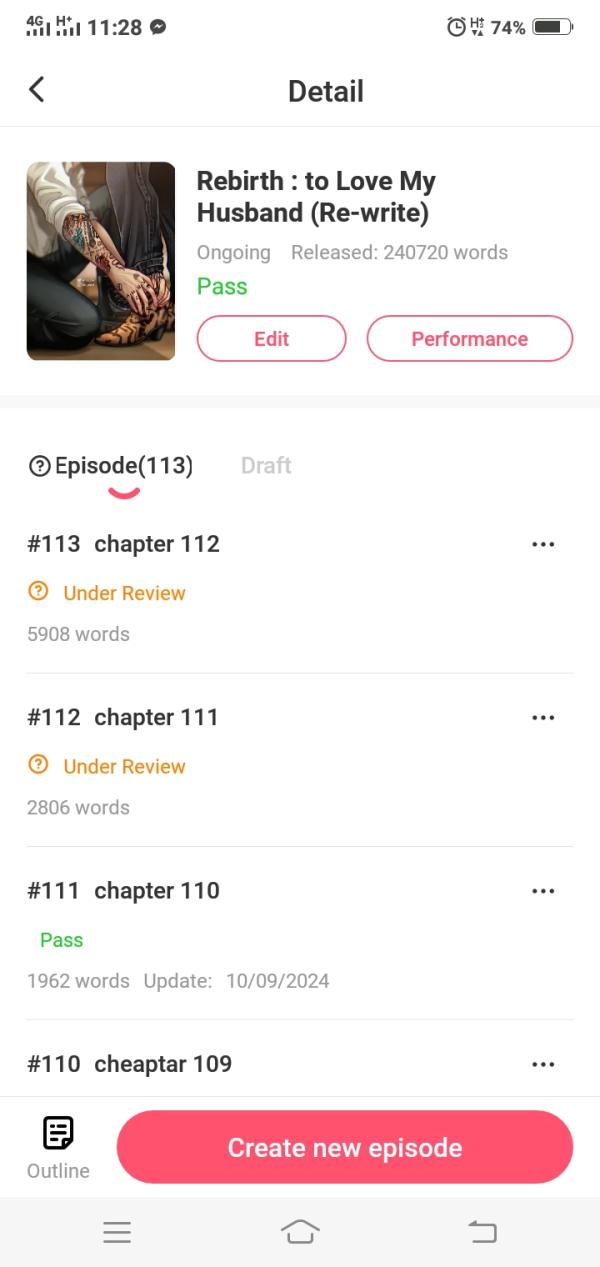The height and width of the screenshot is (1267, 600).
Task: Create new episode
Action: [x=344, y=1147]
